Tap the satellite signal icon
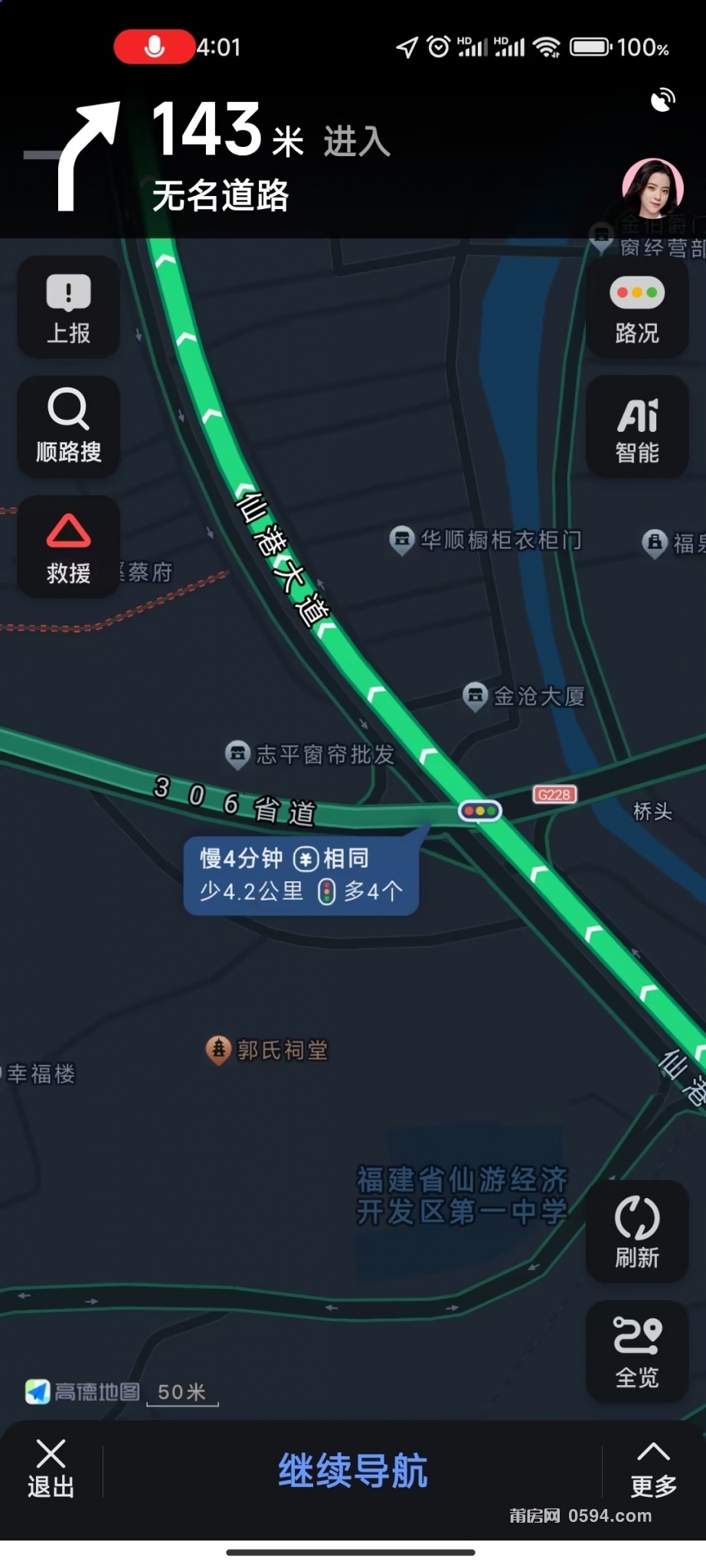 pos(662,100)
